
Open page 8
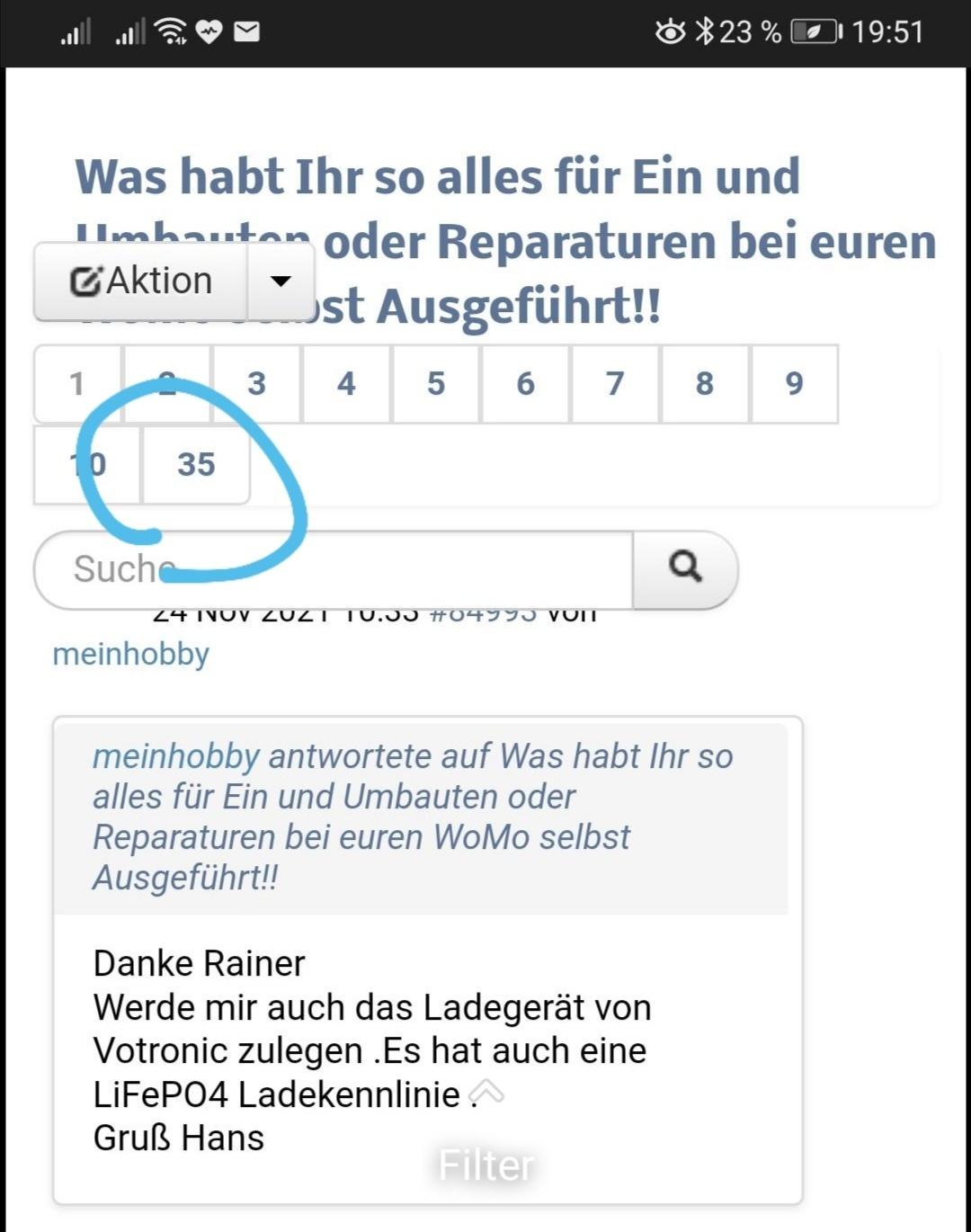tap(705, 384)
